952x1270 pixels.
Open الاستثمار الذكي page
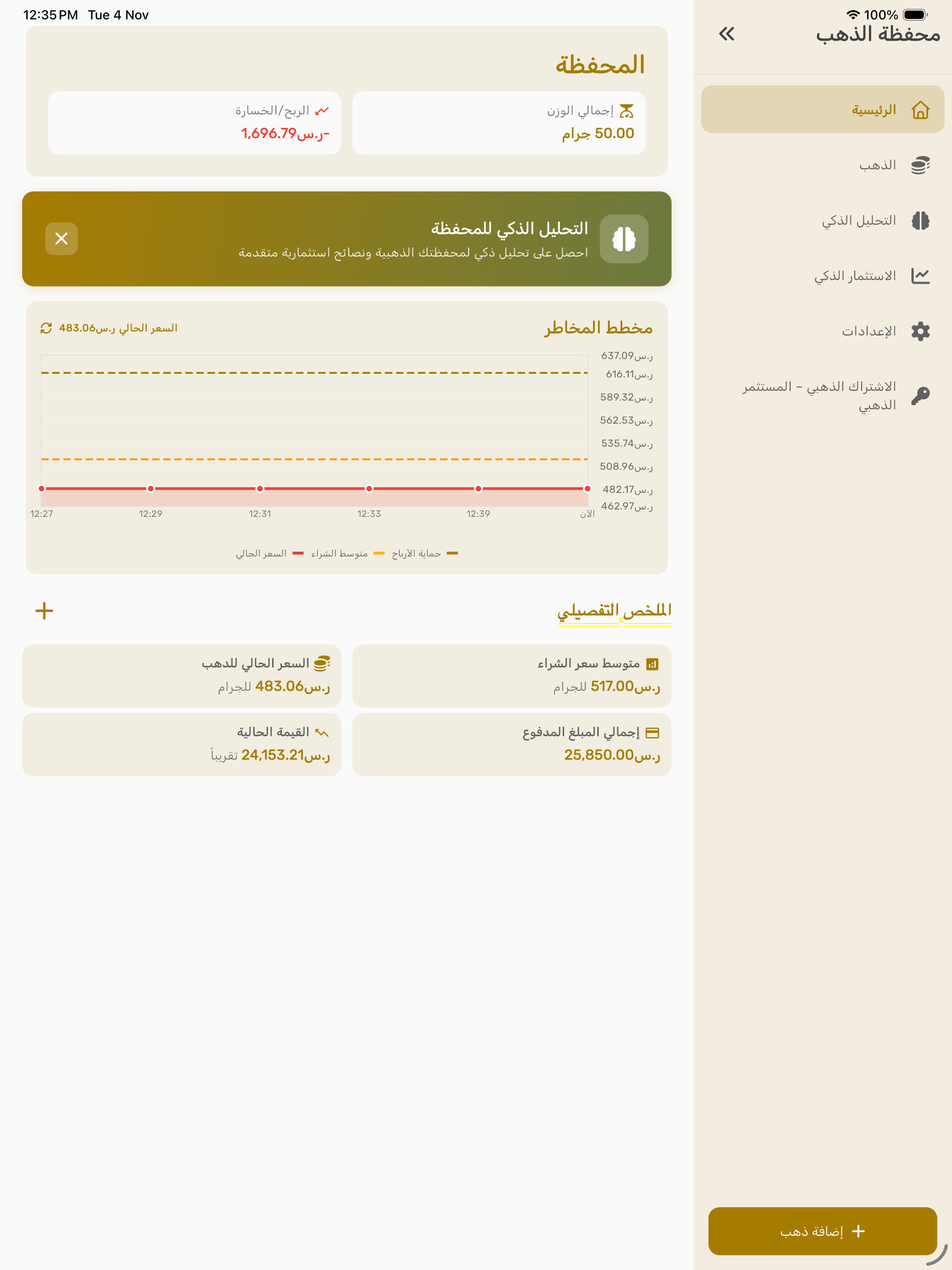[822, 276]
